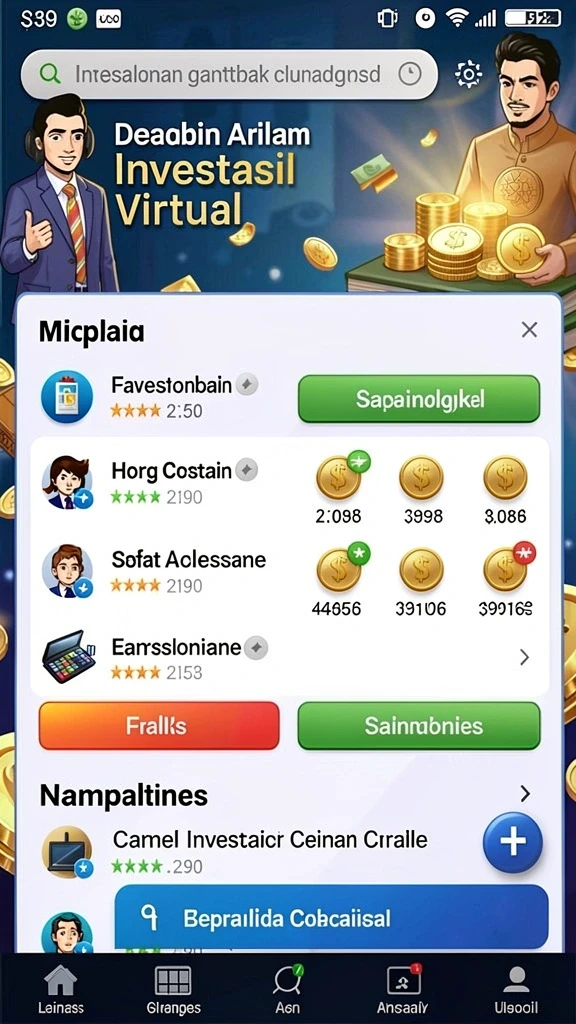Tap the green Sainrnbnies button
The height and width of the screenshot is (1024, 576).
(x=419, y=726)
